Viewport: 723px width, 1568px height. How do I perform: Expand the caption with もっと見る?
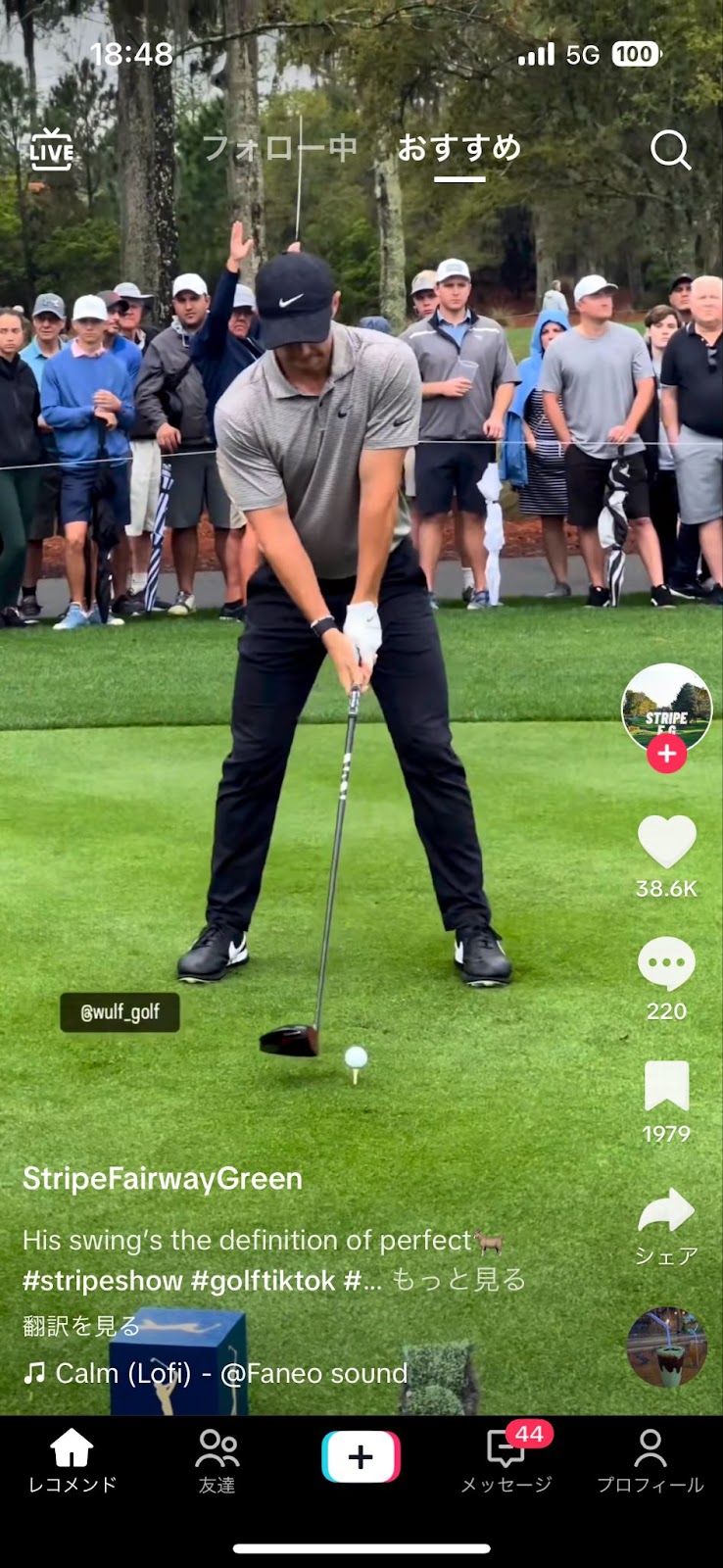(458, 1280)
